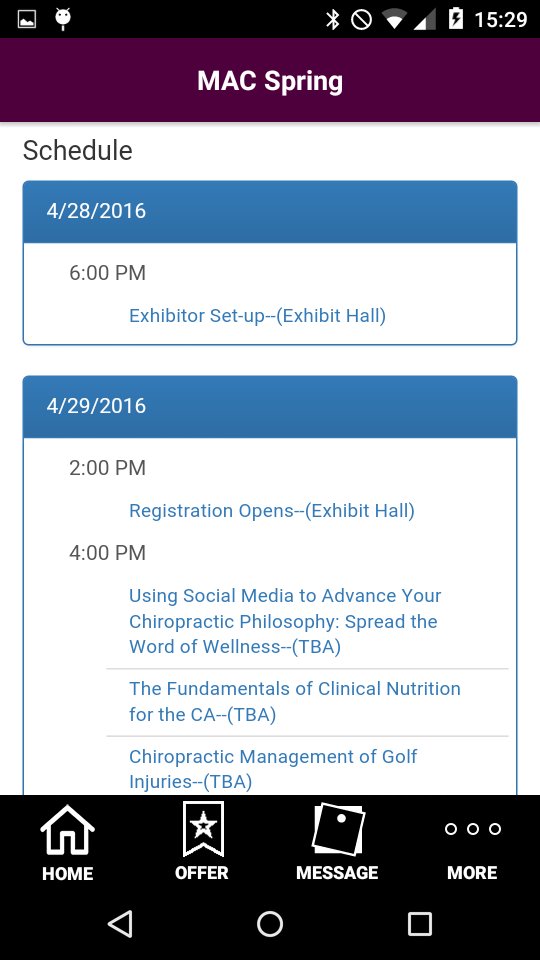This screenshot has width=540, height=960.
Task: Go to the Home tab
Action: 67,843
